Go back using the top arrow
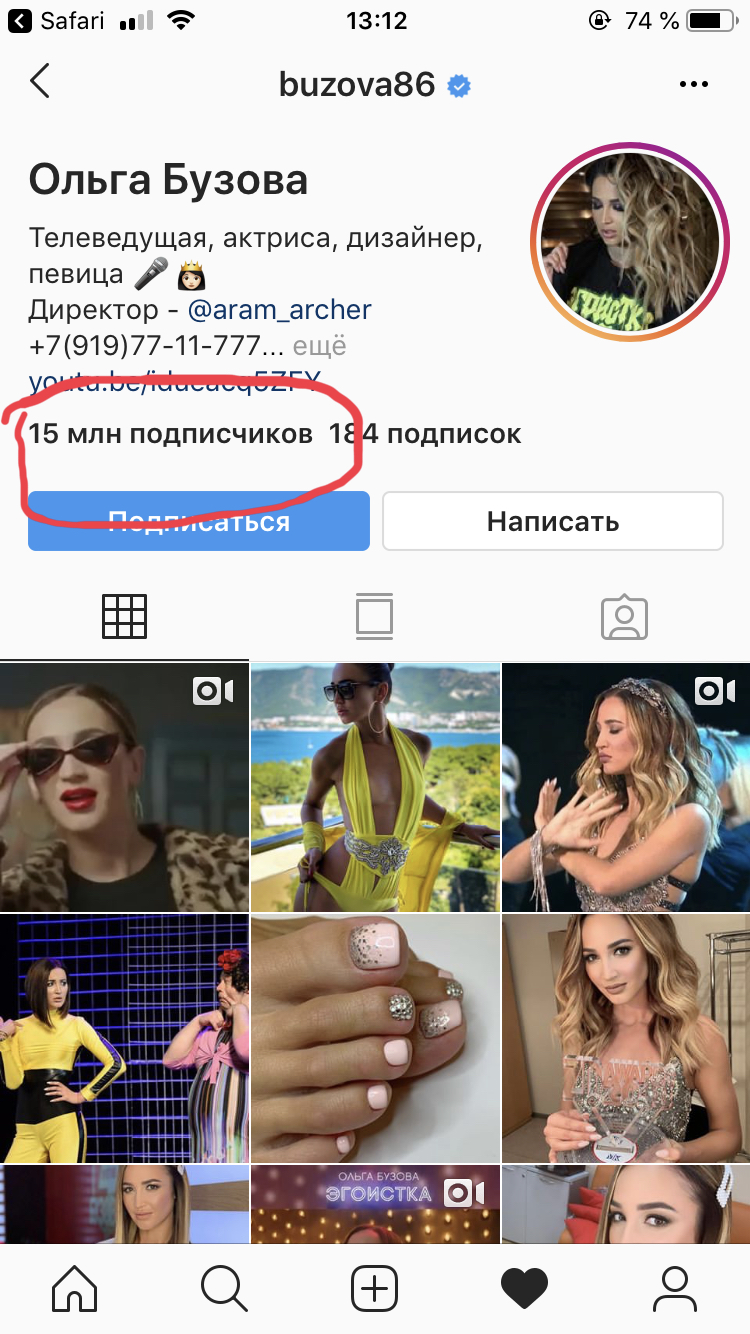This screenshot has width=750, height=1334. pos(40,82)
